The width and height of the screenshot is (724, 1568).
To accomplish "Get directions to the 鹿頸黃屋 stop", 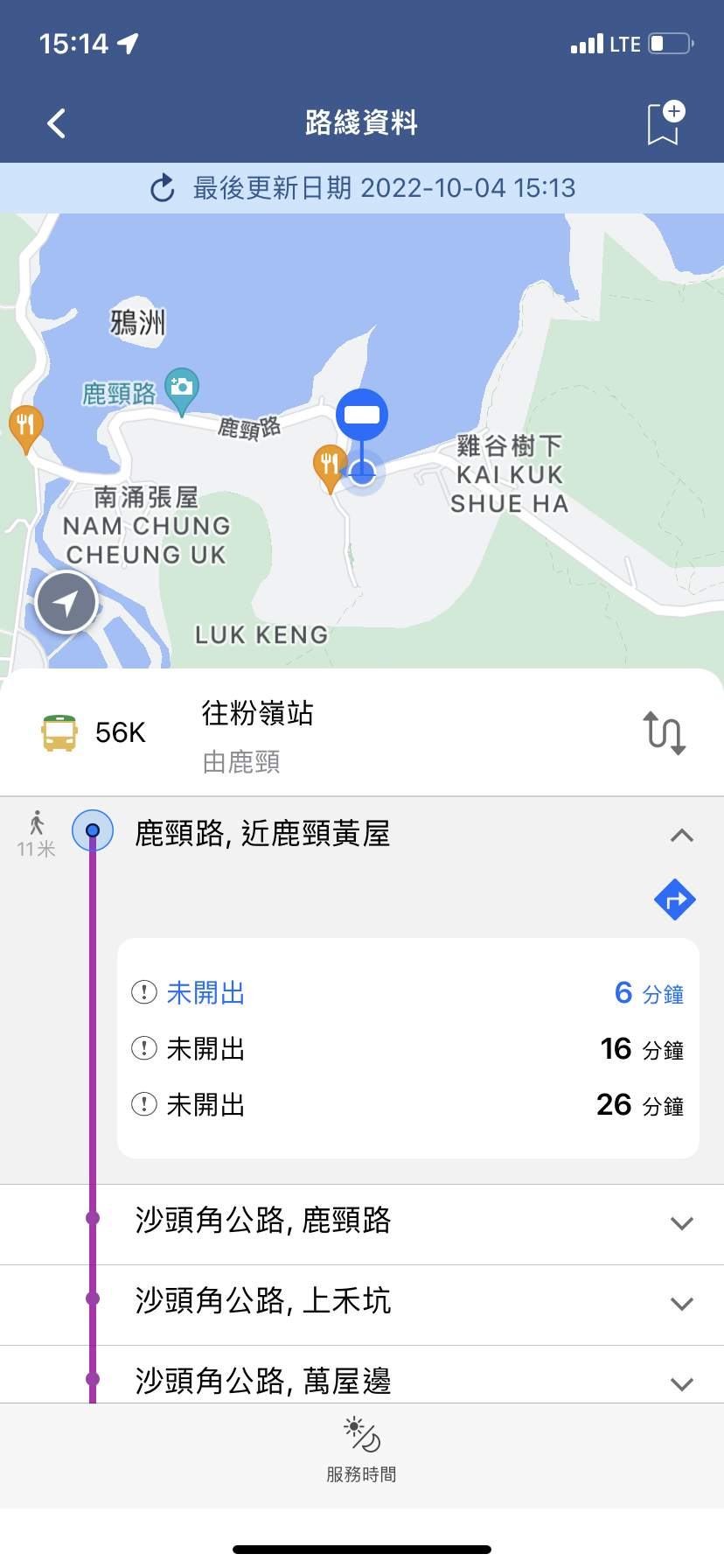I will click(674, 899).
